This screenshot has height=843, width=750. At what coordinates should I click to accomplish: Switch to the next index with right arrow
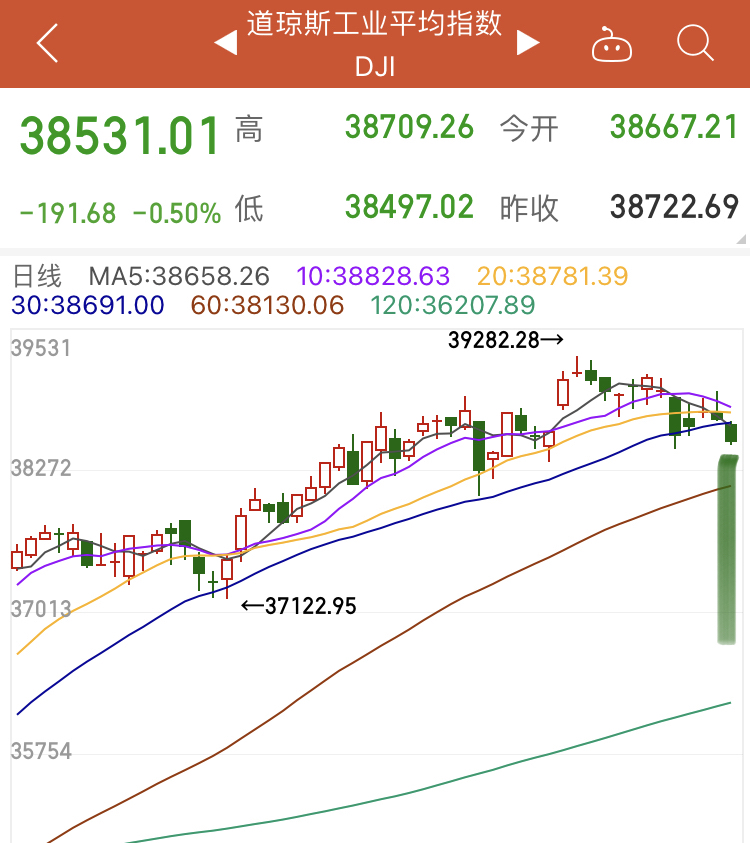coord(528,43)
